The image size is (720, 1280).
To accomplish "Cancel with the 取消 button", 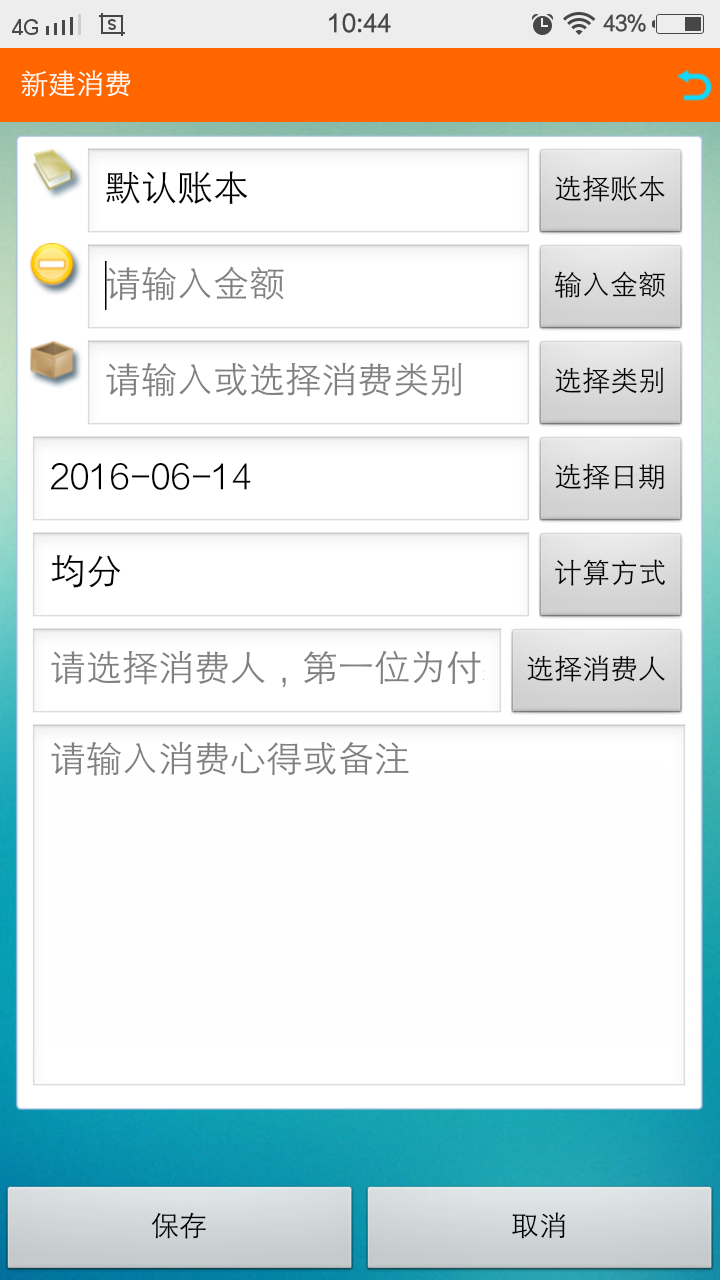I will 539,1227.
